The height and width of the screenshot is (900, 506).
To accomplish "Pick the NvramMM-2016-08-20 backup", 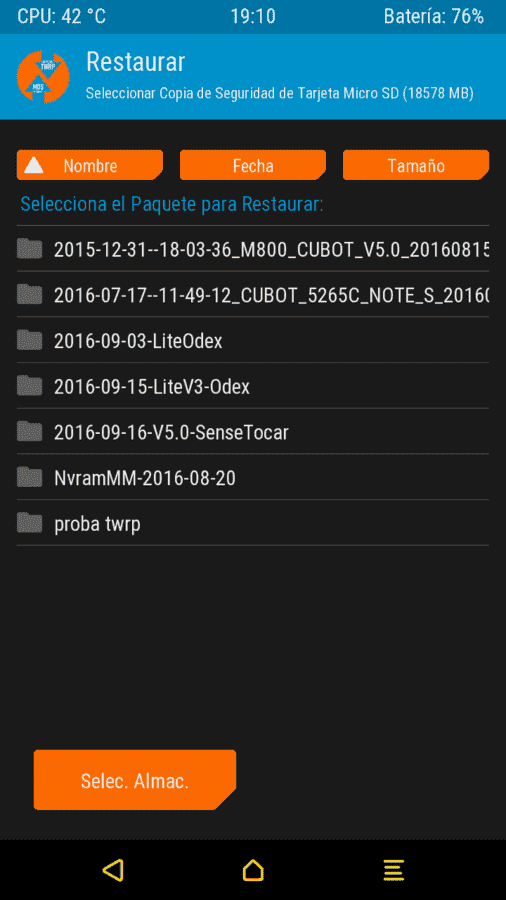I will point(253,478).
